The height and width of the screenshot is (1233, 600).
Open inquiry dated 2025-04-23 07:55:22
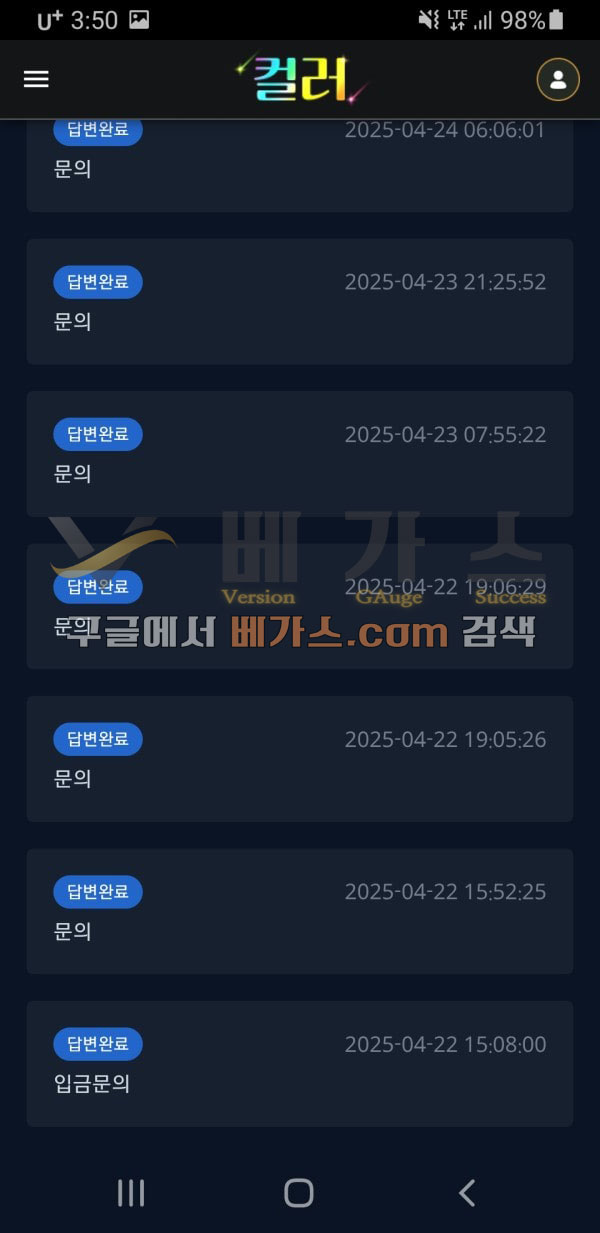(x=300, y=453)
